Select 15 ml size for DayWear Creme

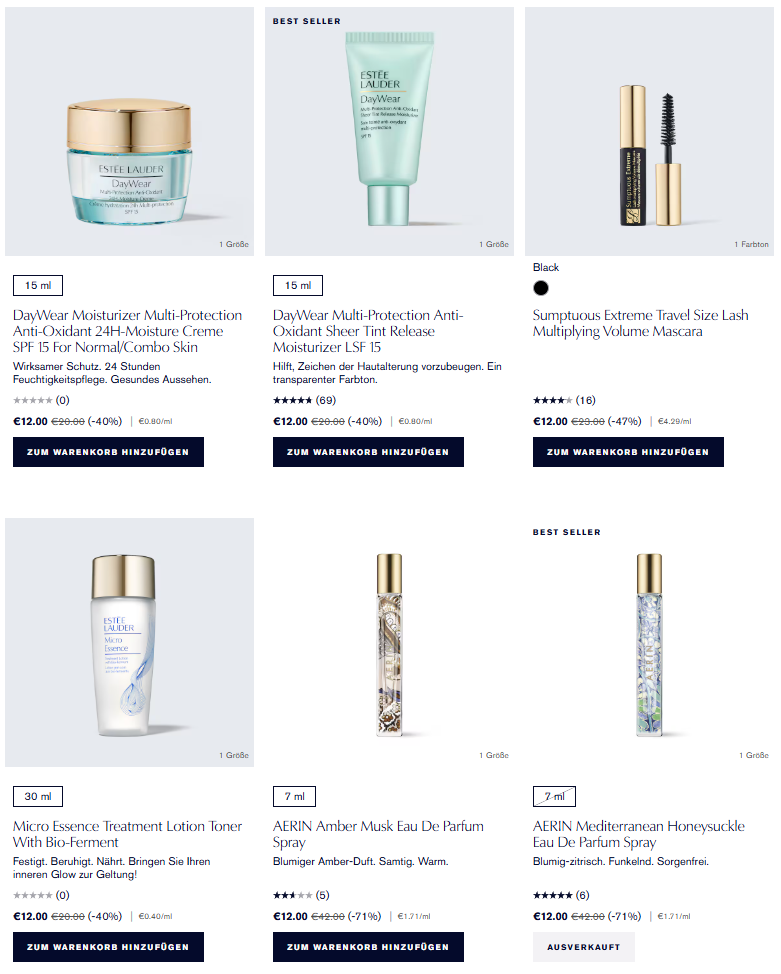pos(38,286)
